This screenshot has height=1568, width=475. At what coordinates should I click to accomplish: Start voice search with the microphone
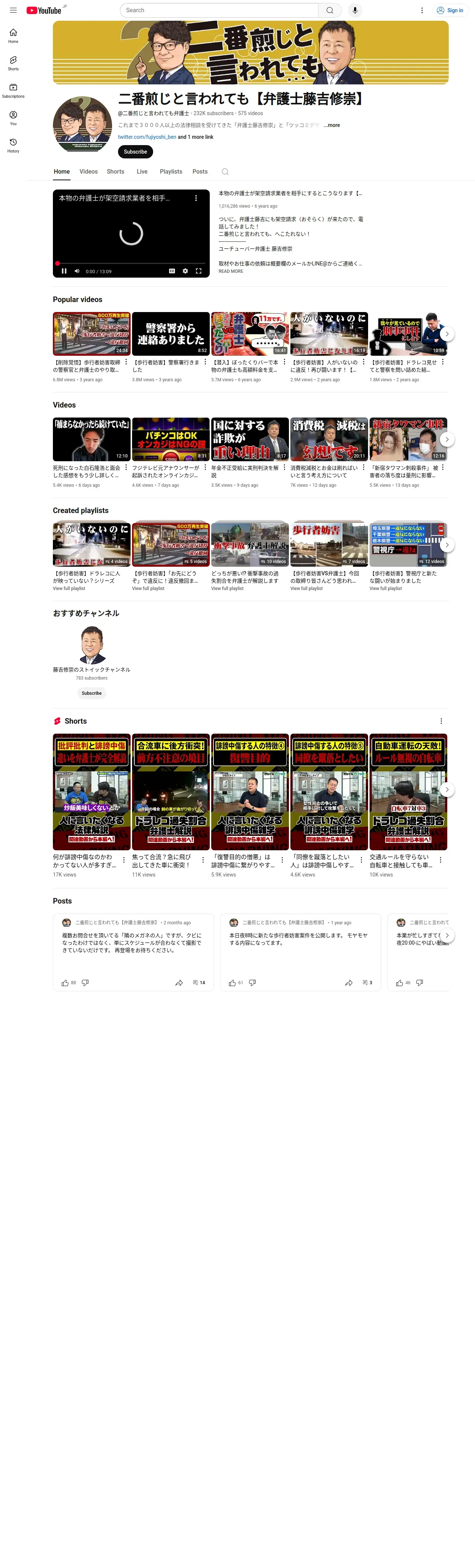coord(355,10)
